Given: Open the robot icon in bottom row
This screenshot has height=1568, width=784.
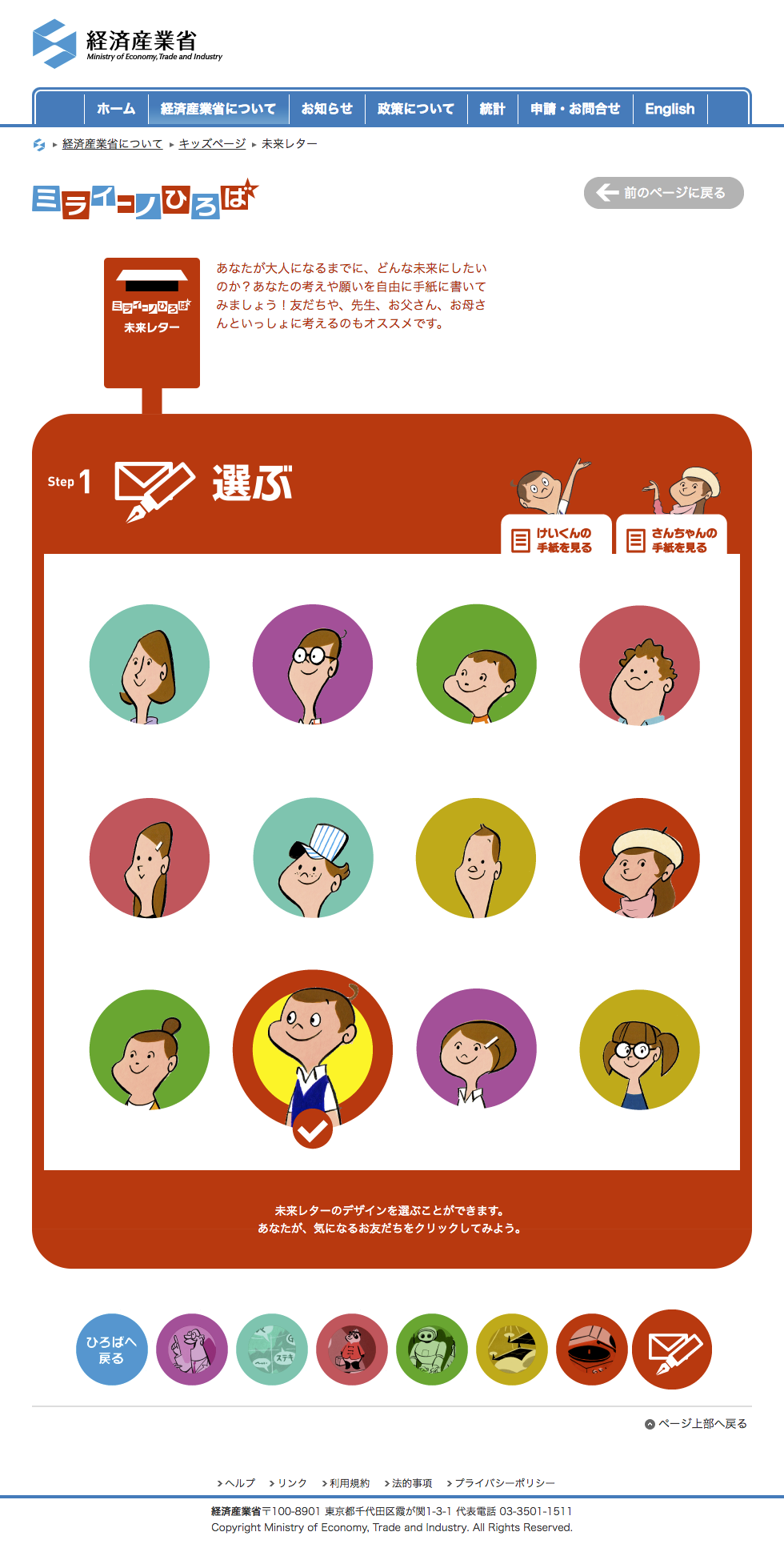Looking at the screenshot, I should click(x=432, y=1349).
